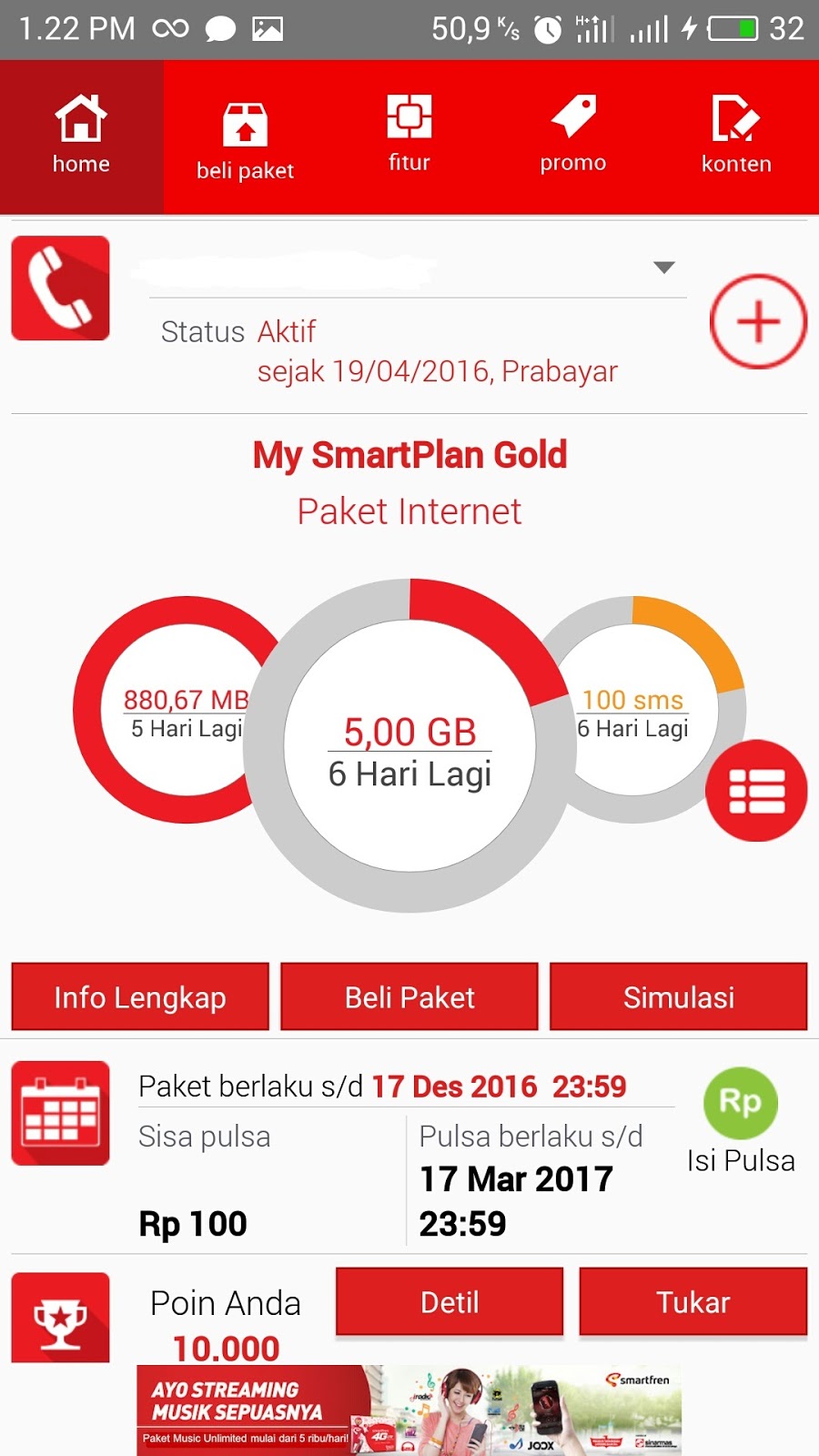819x1456 pixels.
Task: Tap the red plus circle button
Action: 758,321
